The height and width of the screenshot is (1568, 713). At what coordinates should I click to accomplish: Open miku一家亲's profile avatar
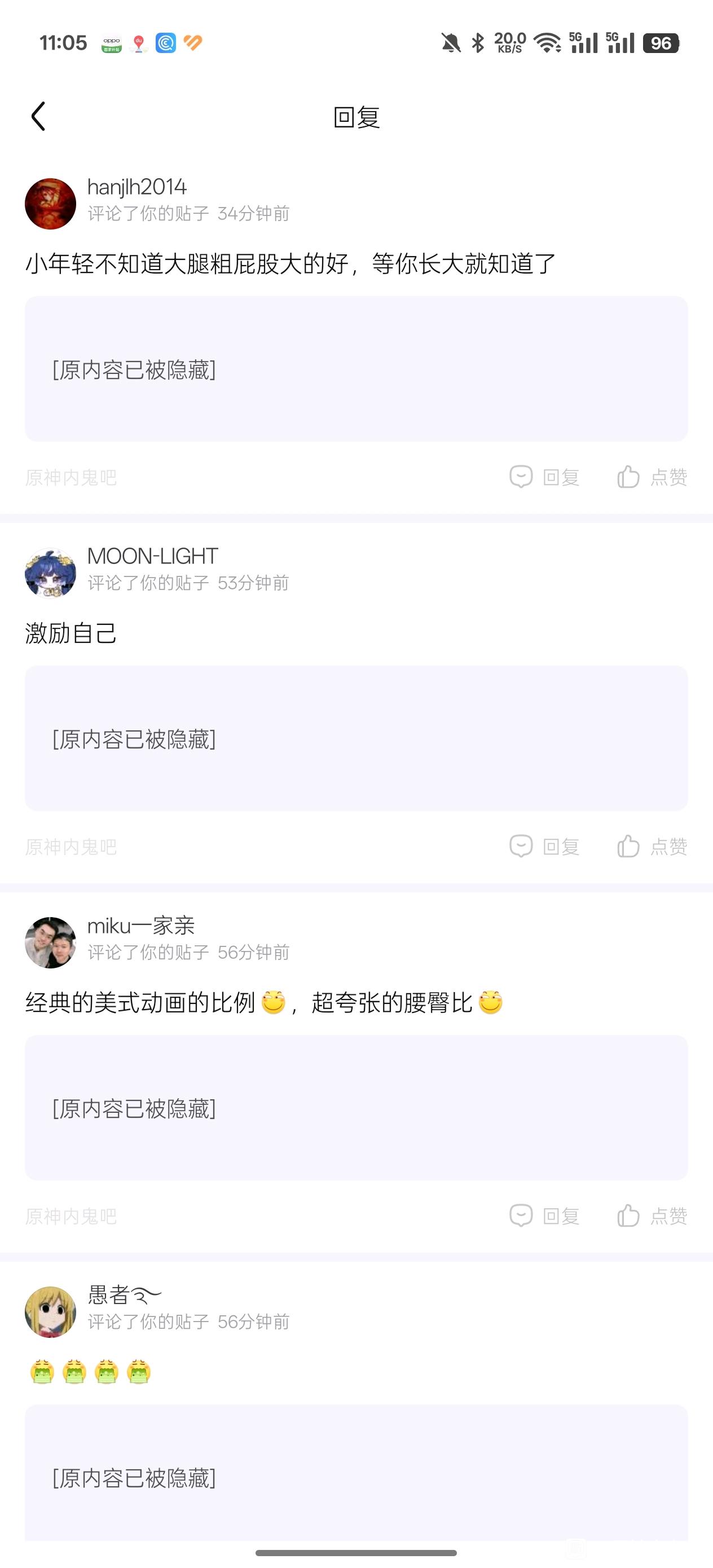click(x=51, y=942)
